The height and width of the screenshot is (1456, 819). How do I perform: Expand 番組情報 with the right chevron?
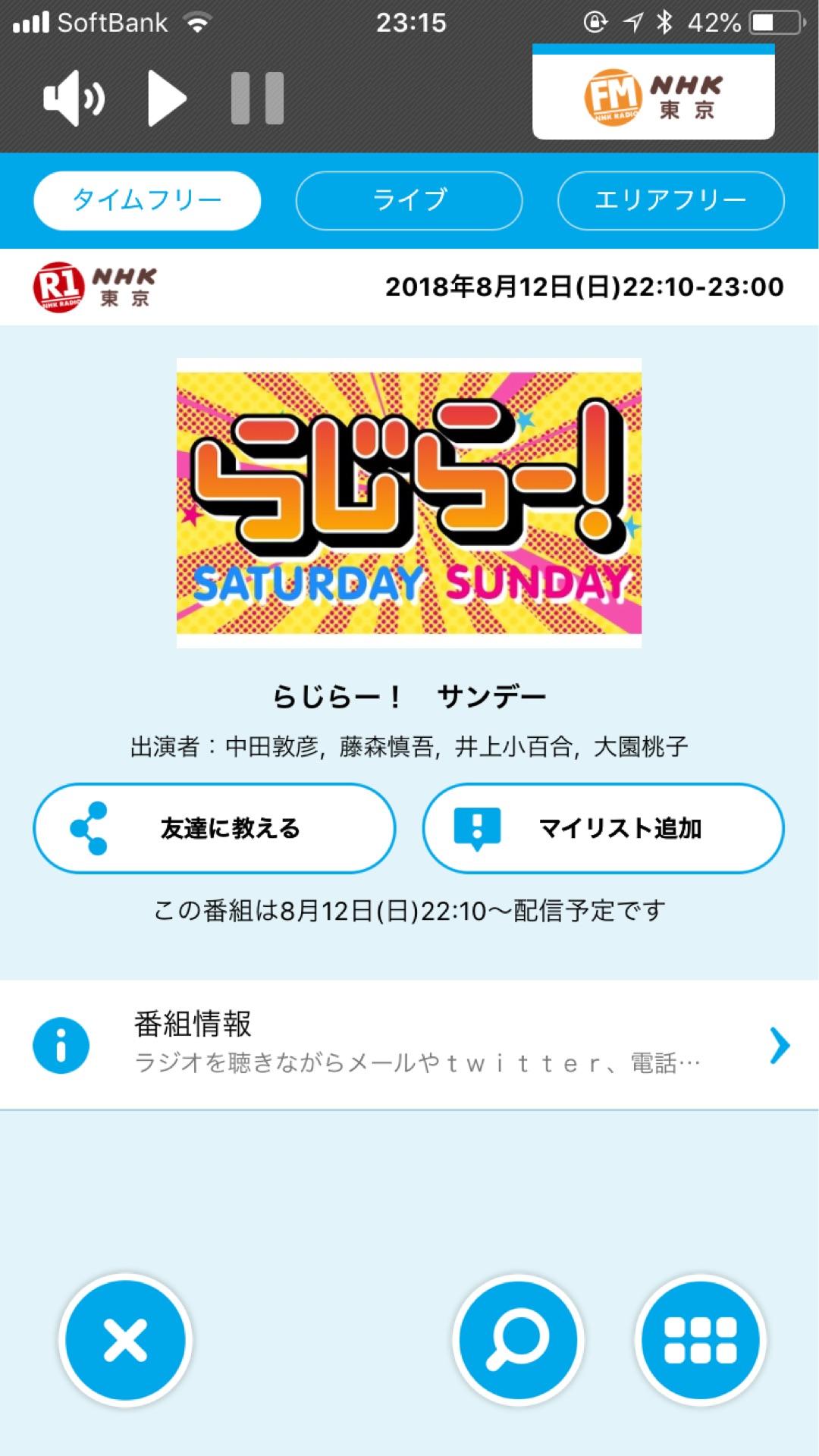778,1046
